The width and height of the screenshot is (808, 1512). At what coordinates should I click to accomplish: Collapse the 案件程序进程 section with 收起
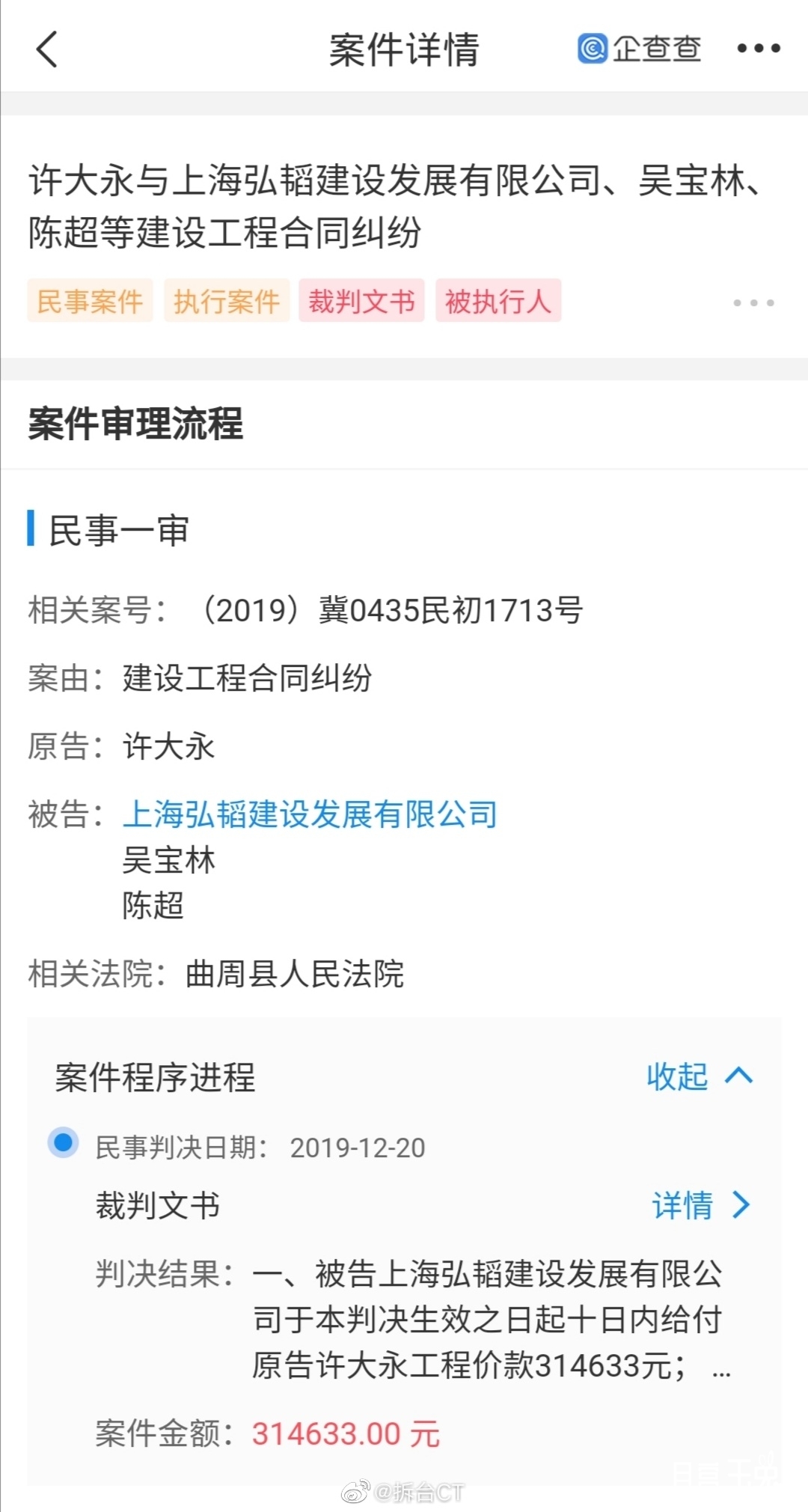tap(700, 1076)
